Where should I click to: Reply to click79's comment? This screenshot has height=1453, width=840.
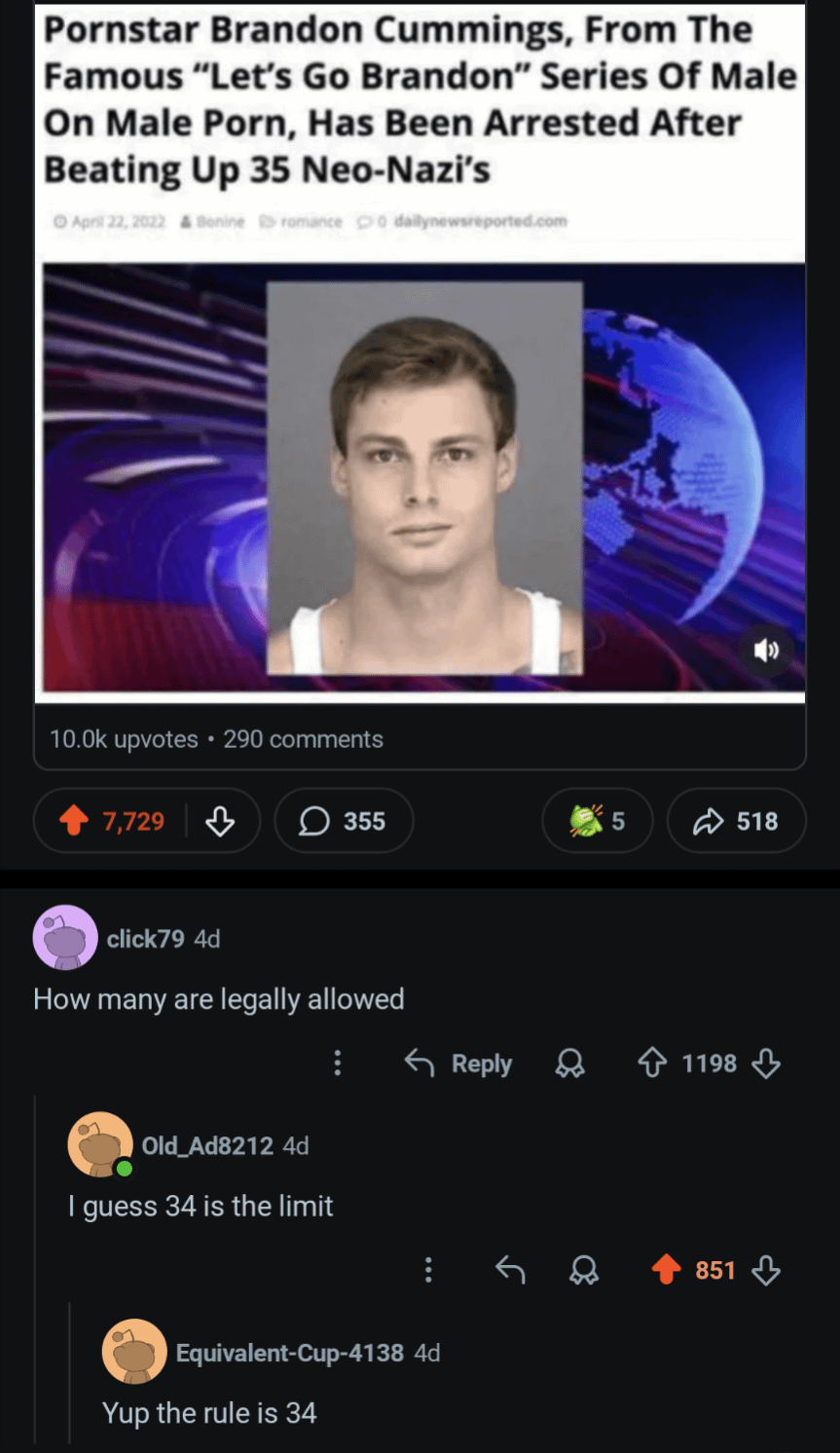click(459, 1063)
